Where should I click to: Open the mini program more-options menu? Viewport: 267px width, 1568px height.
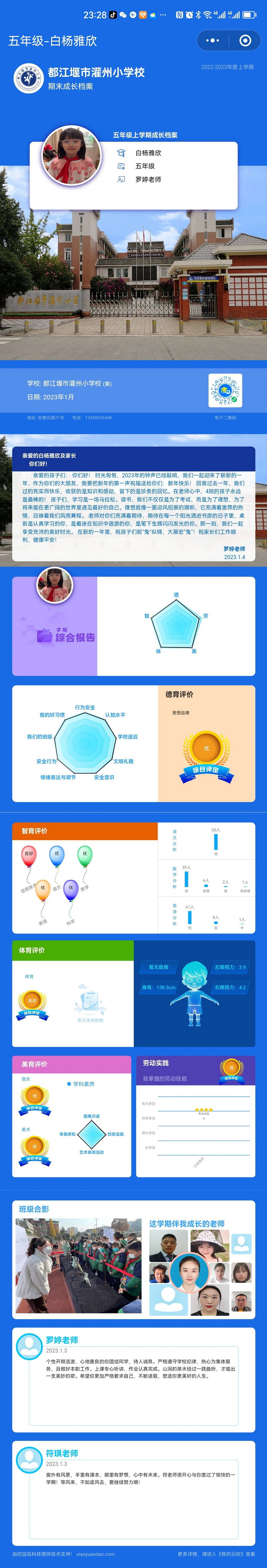point(213,41)
